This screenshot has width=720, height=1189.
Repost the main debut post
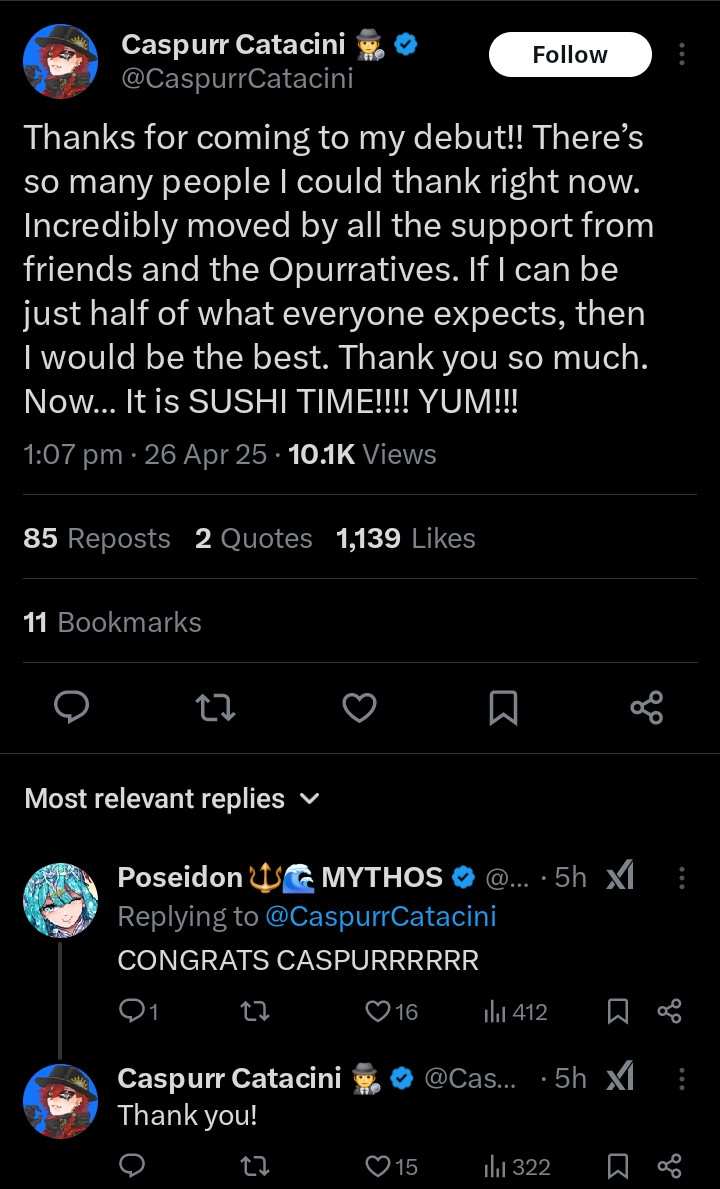coord(215,708)
